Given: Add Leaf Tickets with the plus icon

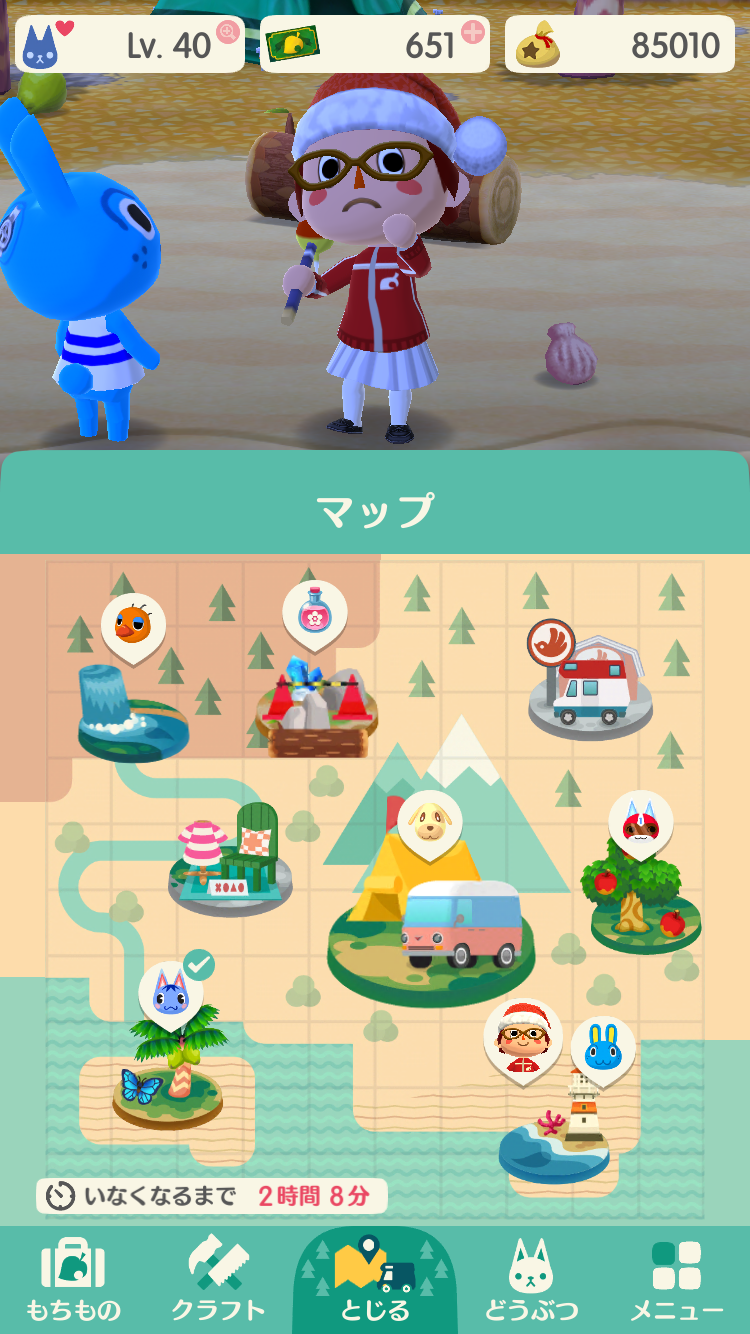Looking at the screenshot, I should point(472,32).
